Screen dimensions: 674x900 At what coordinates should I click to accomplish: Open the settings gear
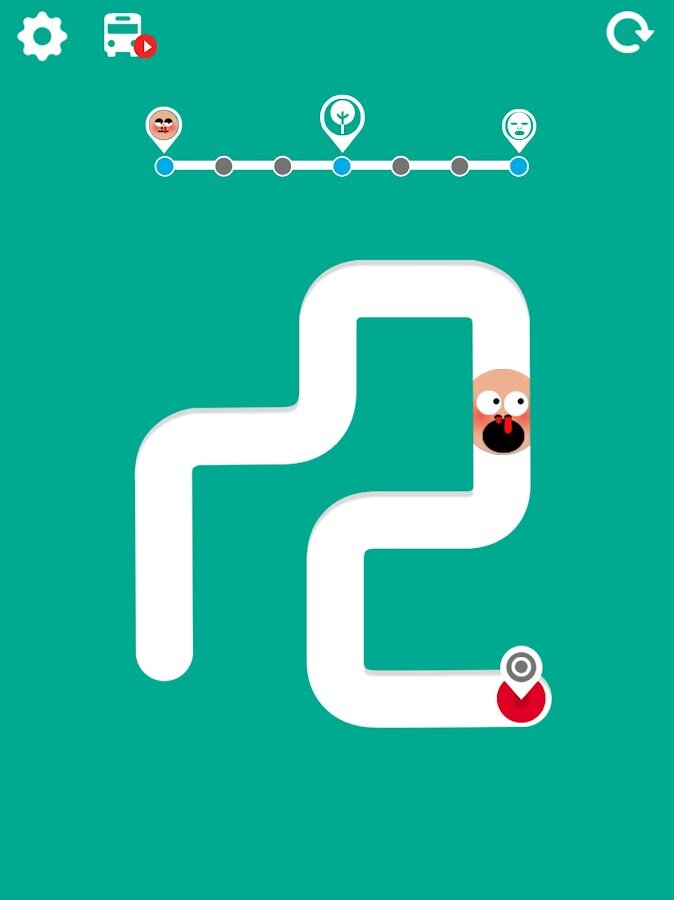tap(42, 36)
